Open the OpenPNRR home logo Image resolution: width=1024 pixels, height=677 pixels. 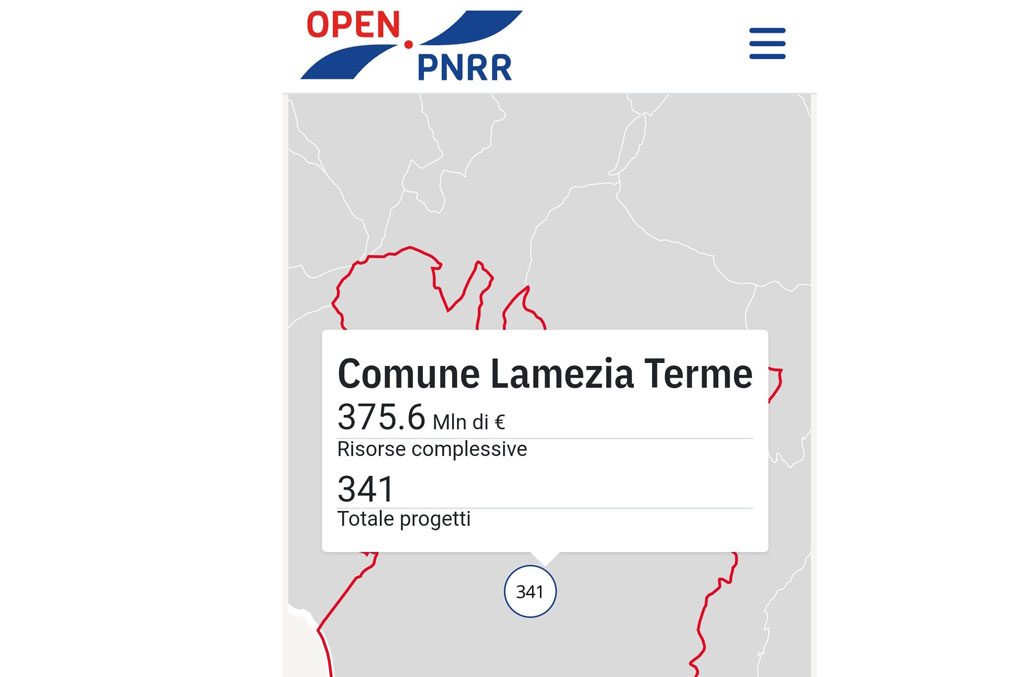tap(411, 45)
